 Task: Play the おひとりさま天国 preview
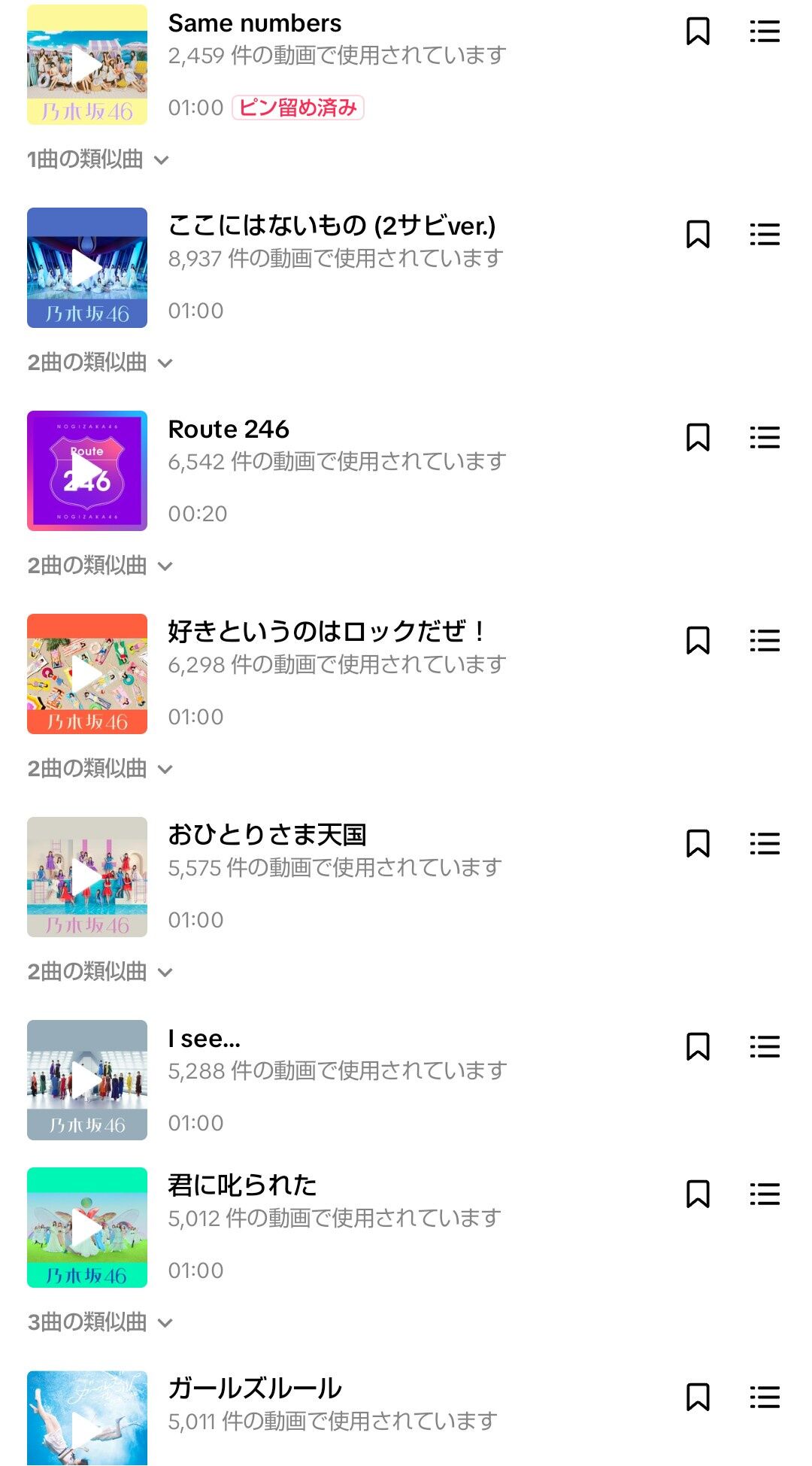87,877
